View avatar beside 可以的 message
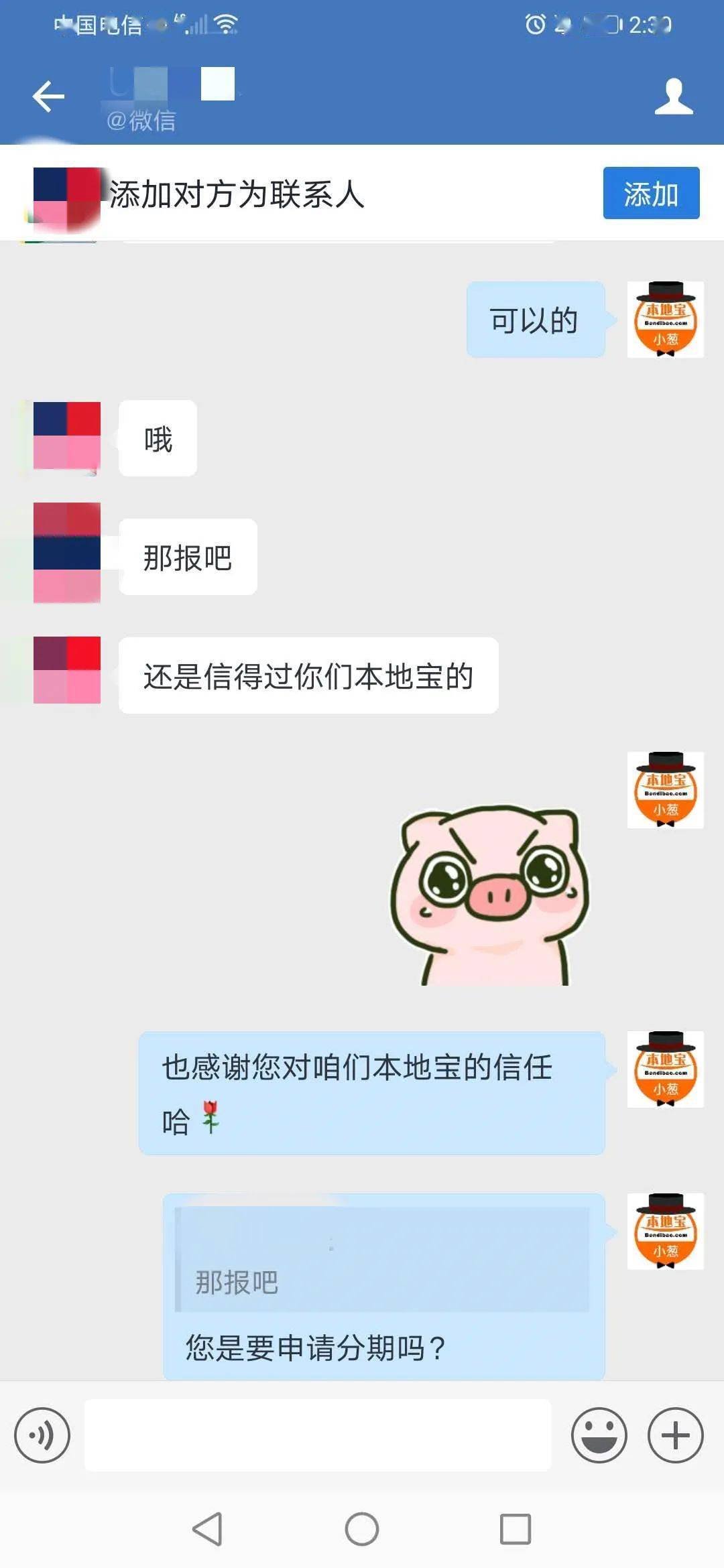 pos(665,320)
